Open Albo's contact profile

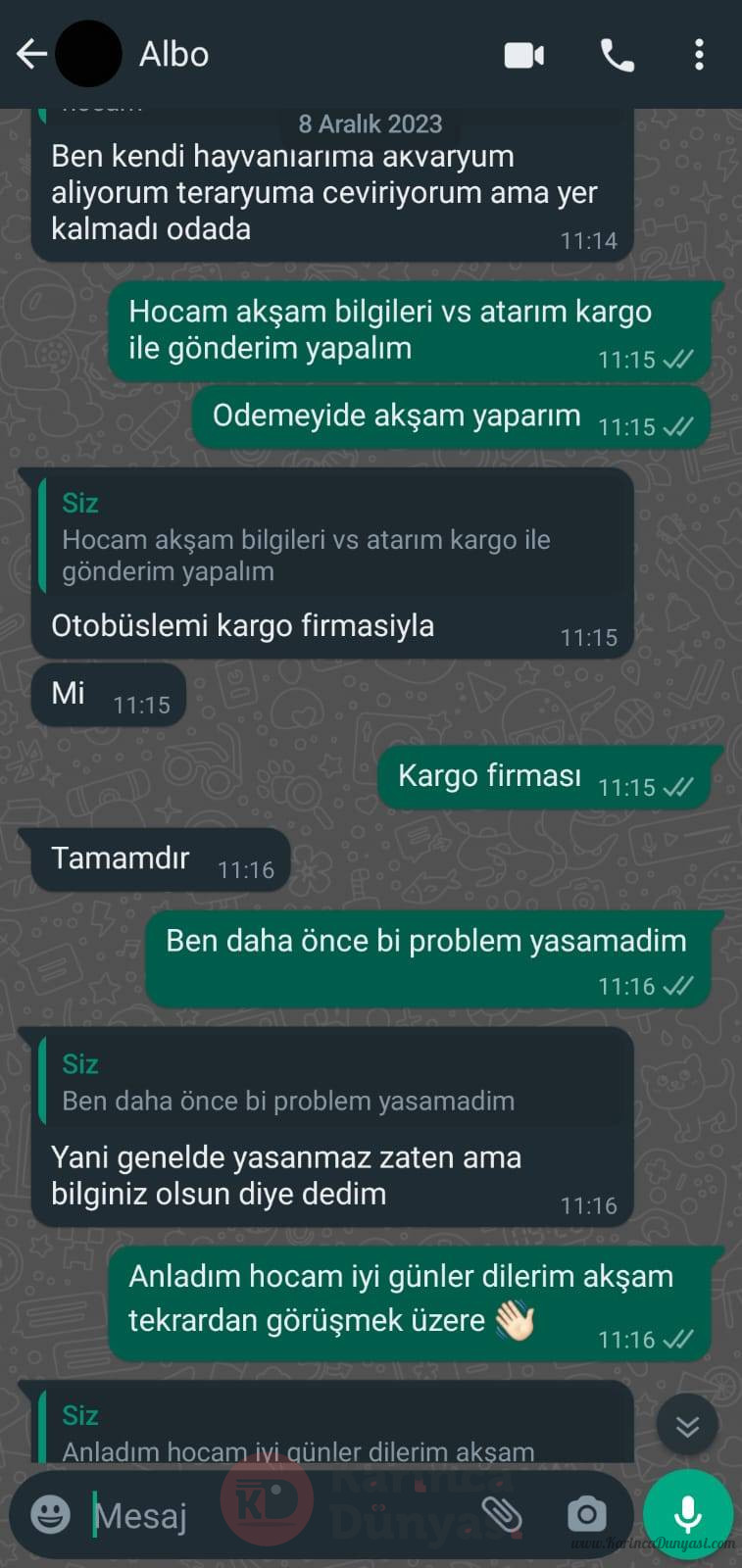(x=173, y=54)
